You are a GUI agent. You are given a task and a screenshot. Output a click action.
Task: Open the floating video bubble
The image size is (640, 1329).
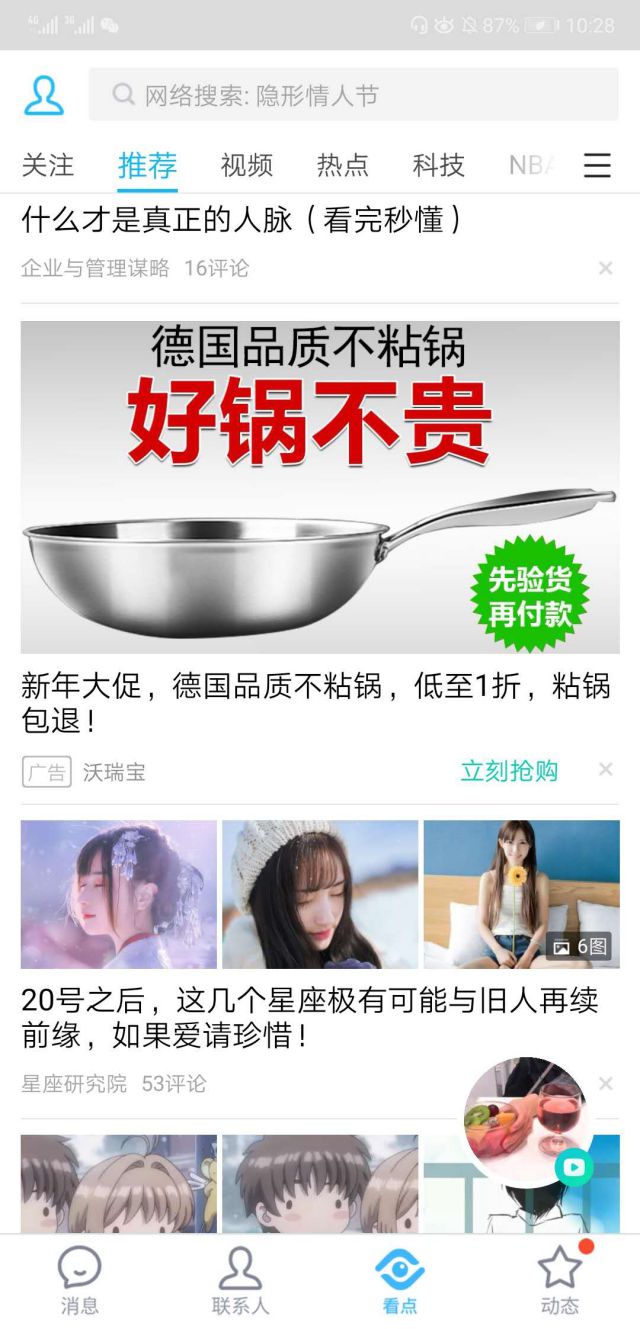point(527,1120)
